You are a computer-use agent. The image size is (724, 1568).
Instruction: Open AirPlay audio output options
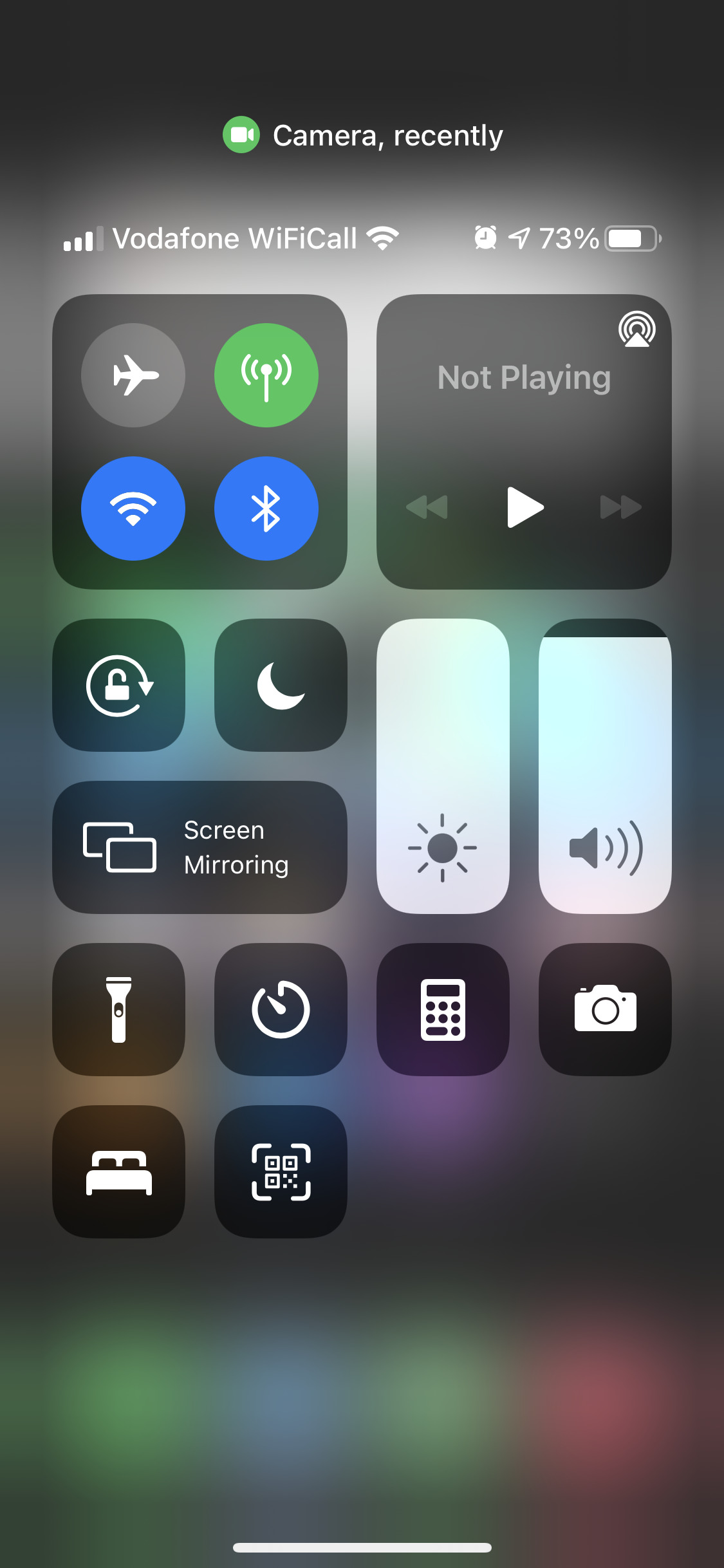pos(636,329)
